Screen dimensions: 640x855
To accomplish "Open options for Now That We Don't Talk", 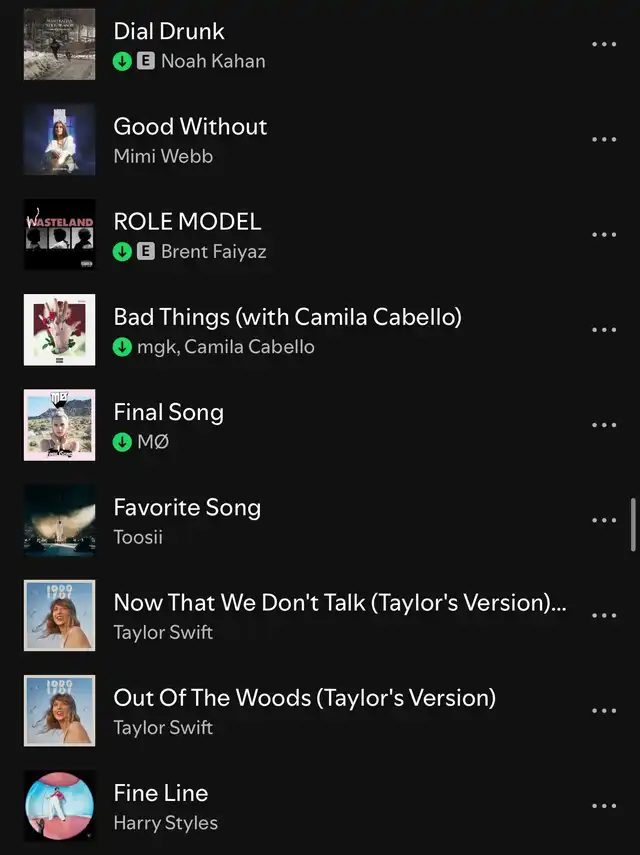I will [604, 615].
